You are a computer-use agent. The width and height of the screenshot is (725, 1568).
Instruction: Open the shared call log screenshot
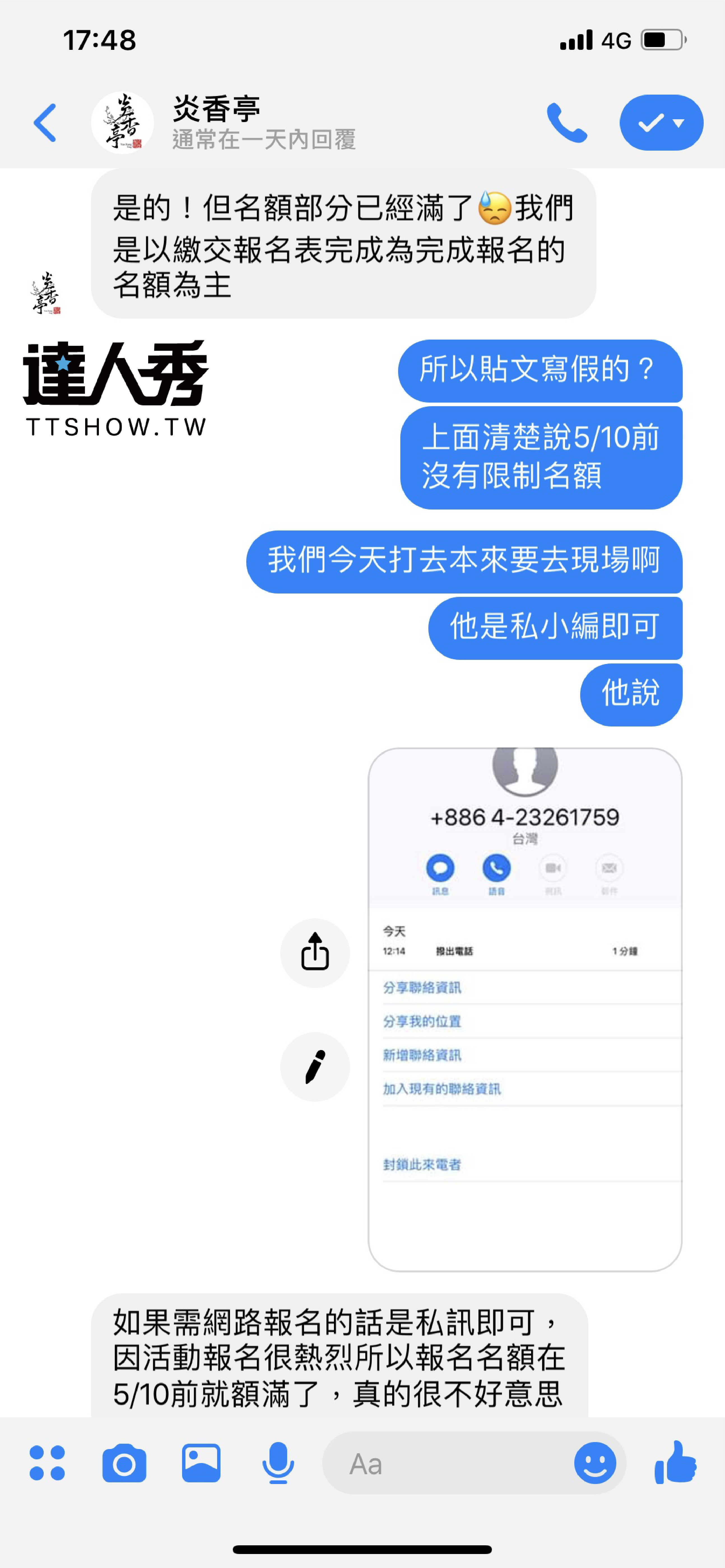[x=524, y=1009]
